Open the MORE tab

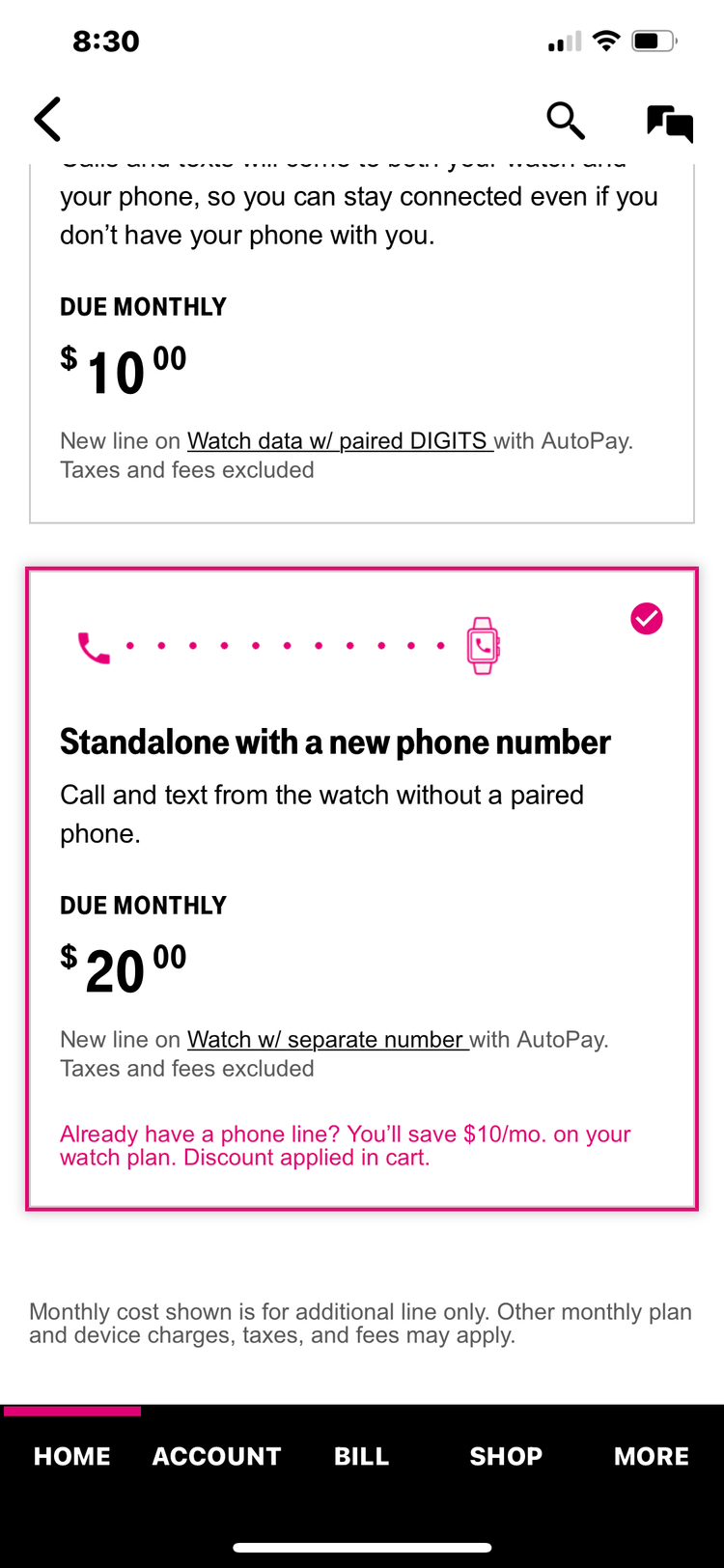(x=652, y=1456)
